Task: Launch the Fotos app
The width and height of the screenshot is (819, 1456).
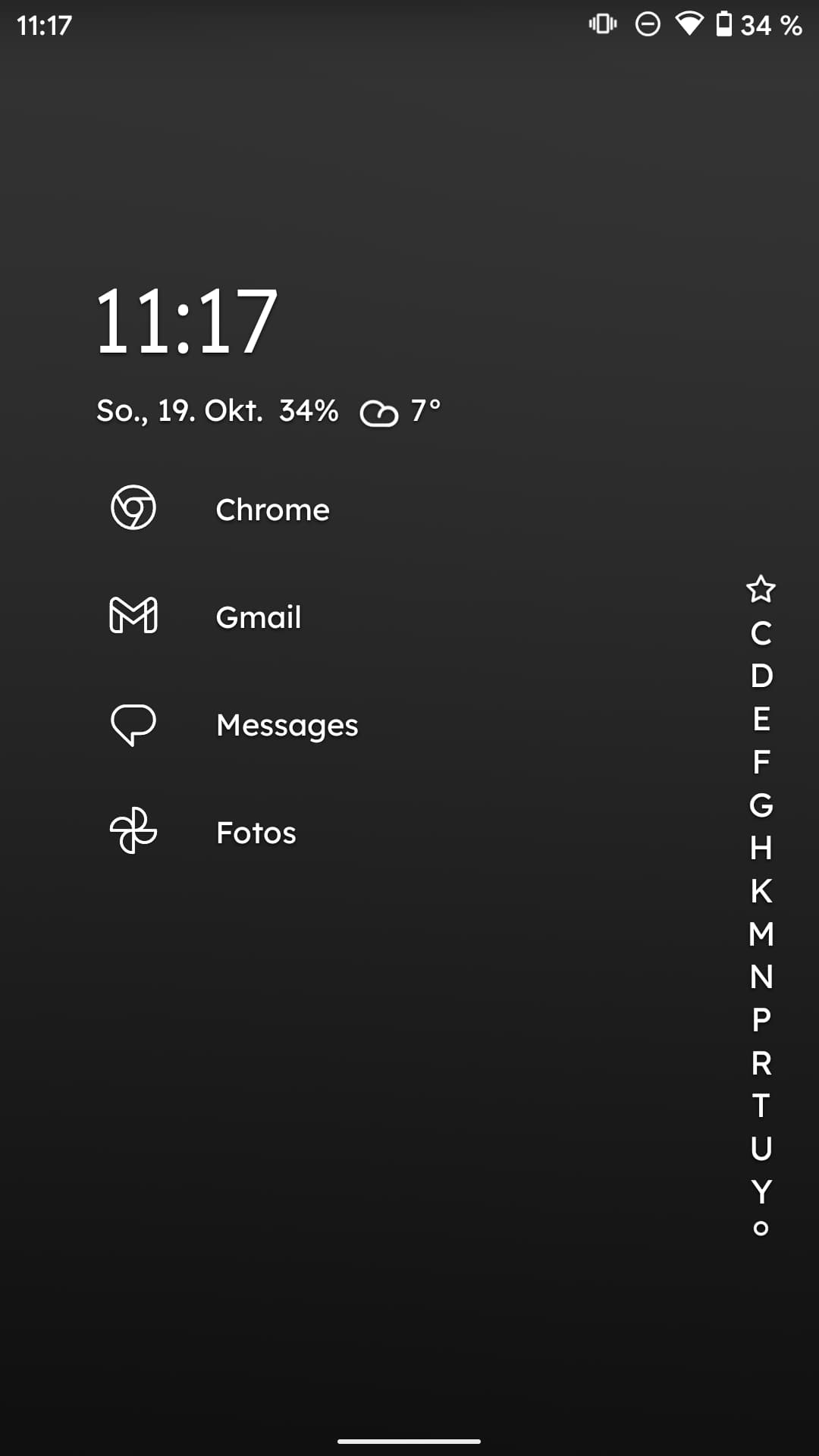Action: coord(256,833)
